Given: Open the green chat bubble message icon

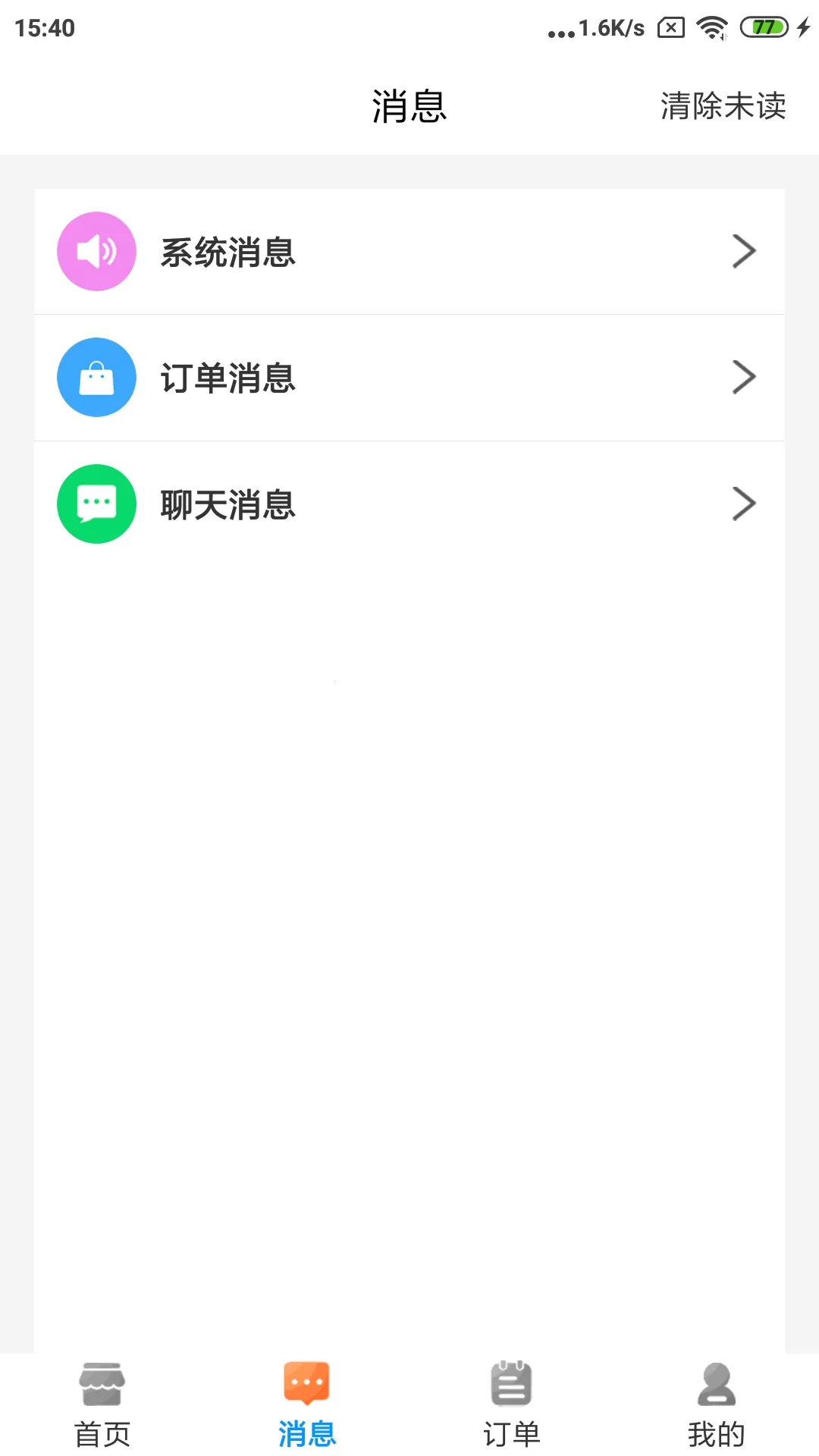Looking at the screenshot, I should pyautogui.click(x=96, y=503).
